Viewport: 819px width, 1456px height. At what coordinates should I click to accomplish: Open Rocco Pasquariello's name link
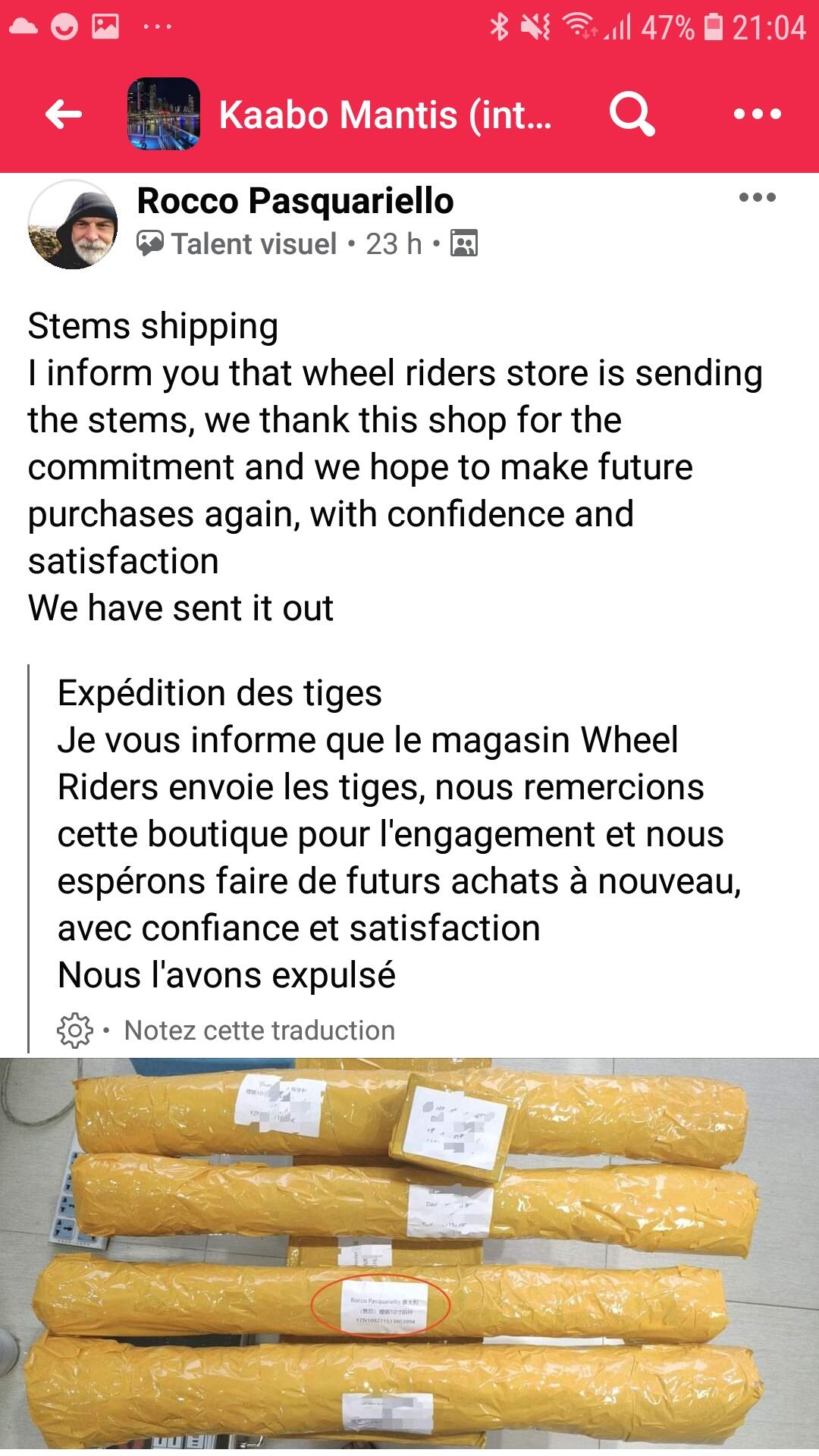295,201
